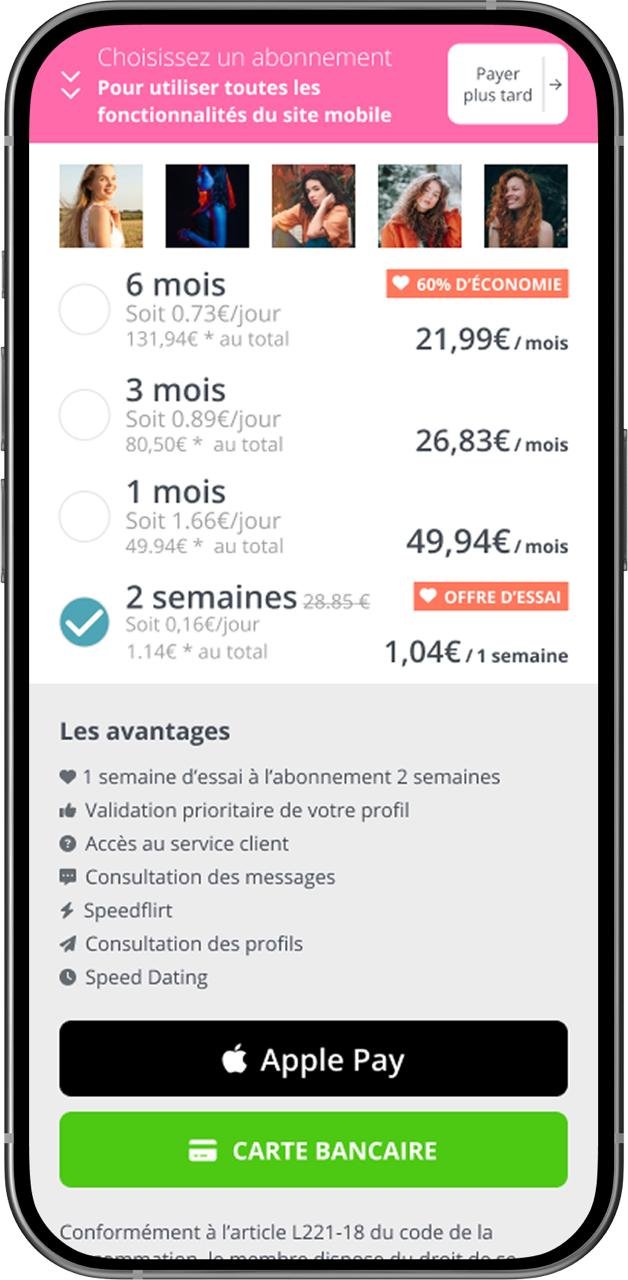
Task: Pick the 1 mois subscription option
Action: [x=85, y=516]
